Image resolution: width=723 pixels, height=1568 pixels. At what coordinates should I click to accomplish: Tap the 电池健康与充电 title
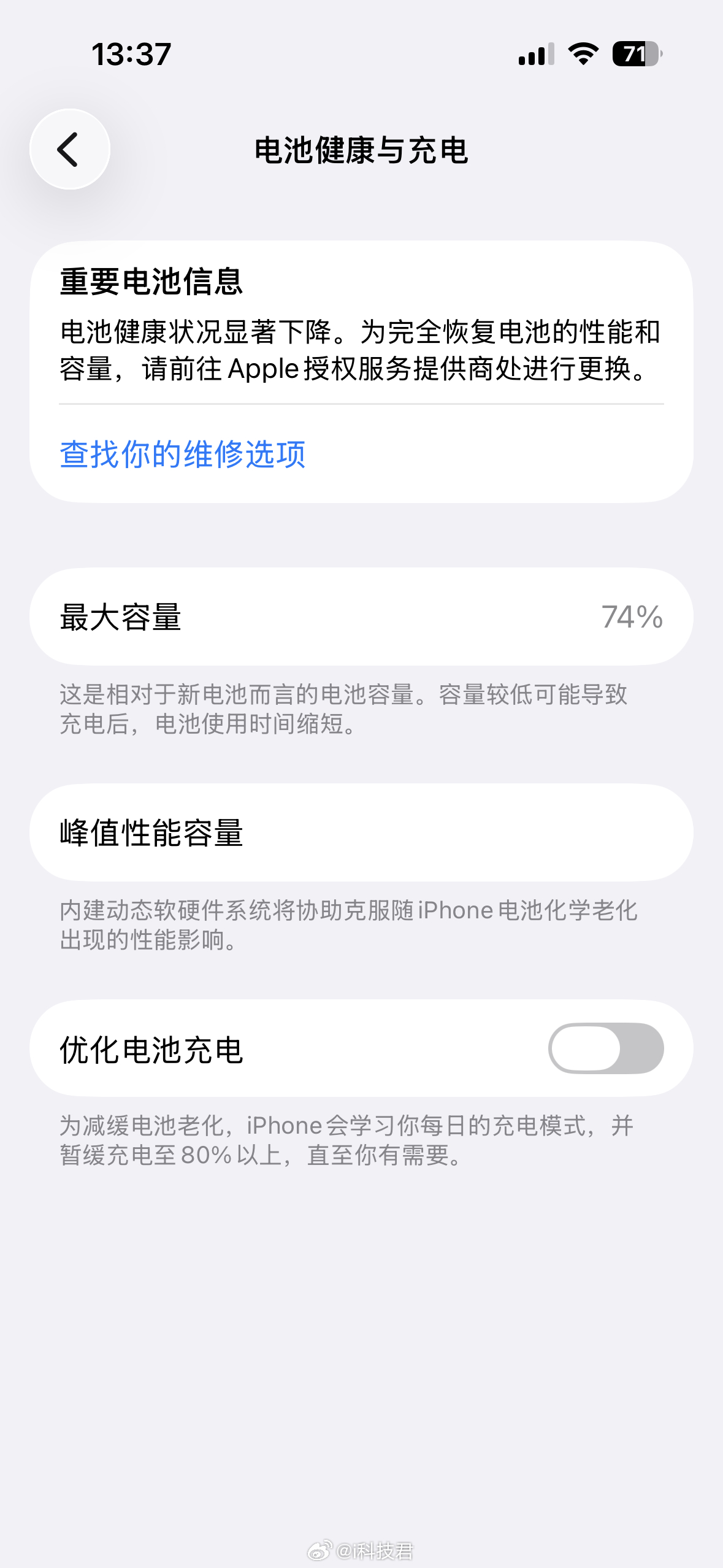[361, 147]
